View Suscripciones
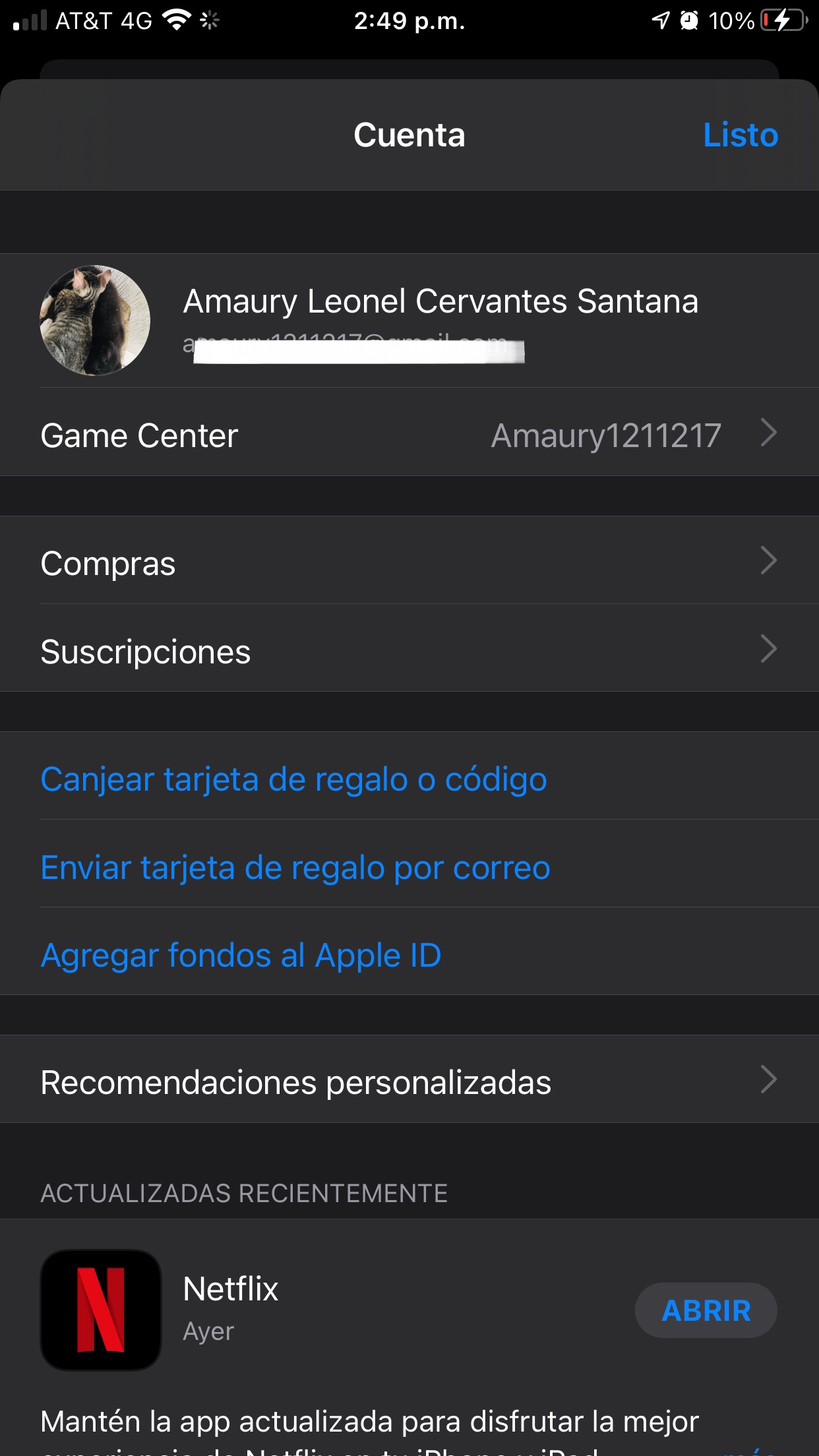The image size is (819, 1456). pos(409,652)
